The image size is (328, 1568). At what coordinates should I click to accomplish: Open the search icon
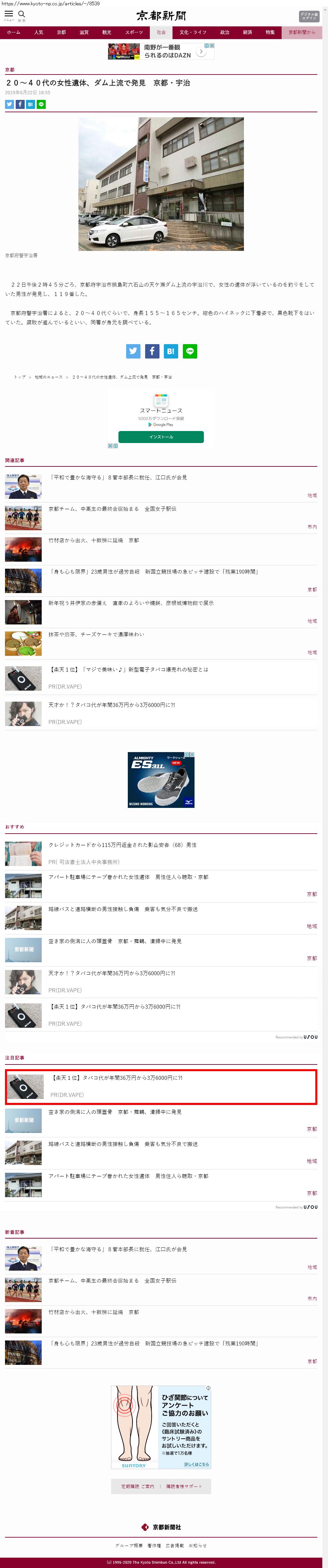click(x=22, y=15)
